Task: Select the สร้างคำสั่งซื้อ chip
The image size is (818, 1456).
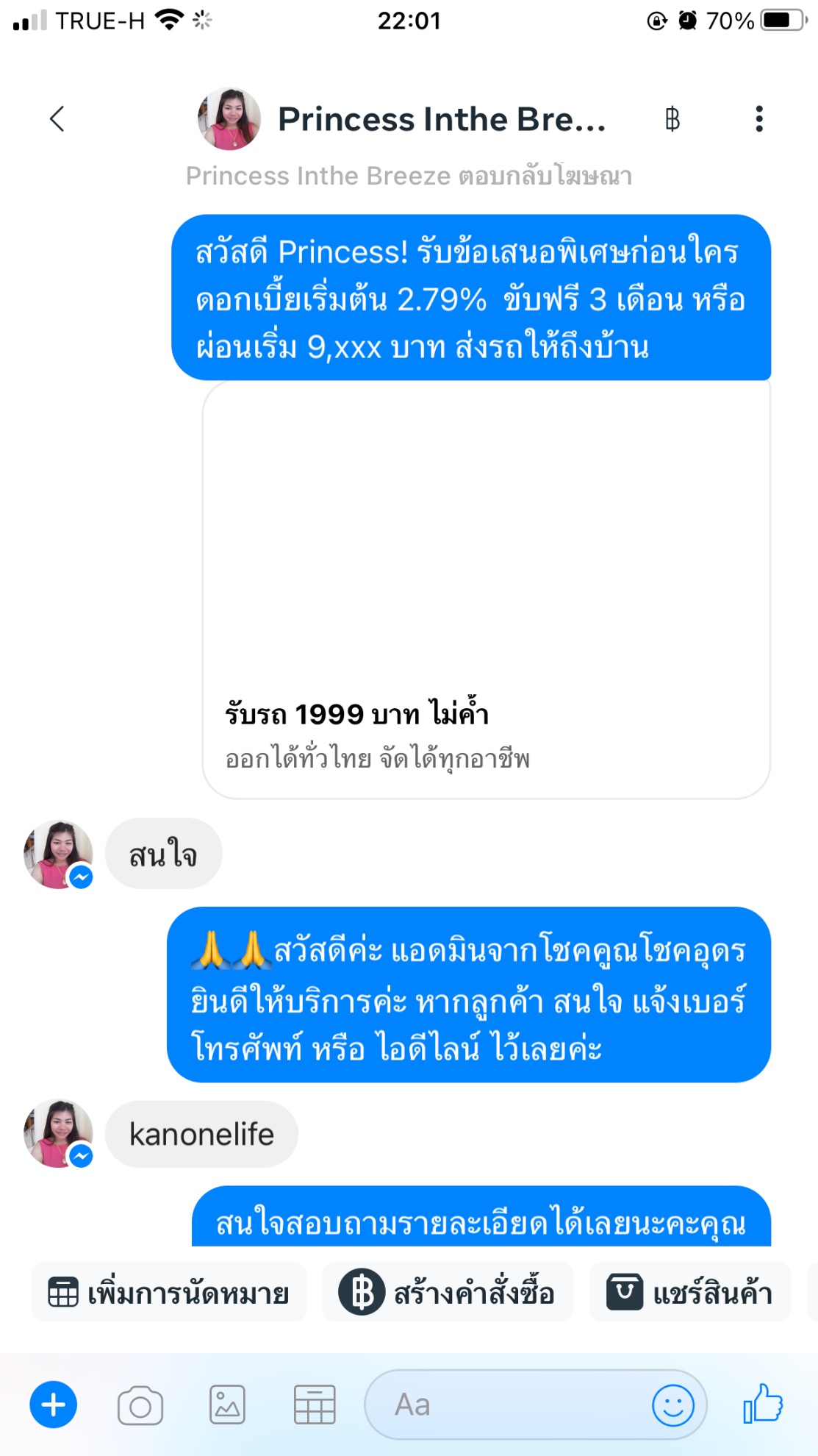Action: (447, 1293)
